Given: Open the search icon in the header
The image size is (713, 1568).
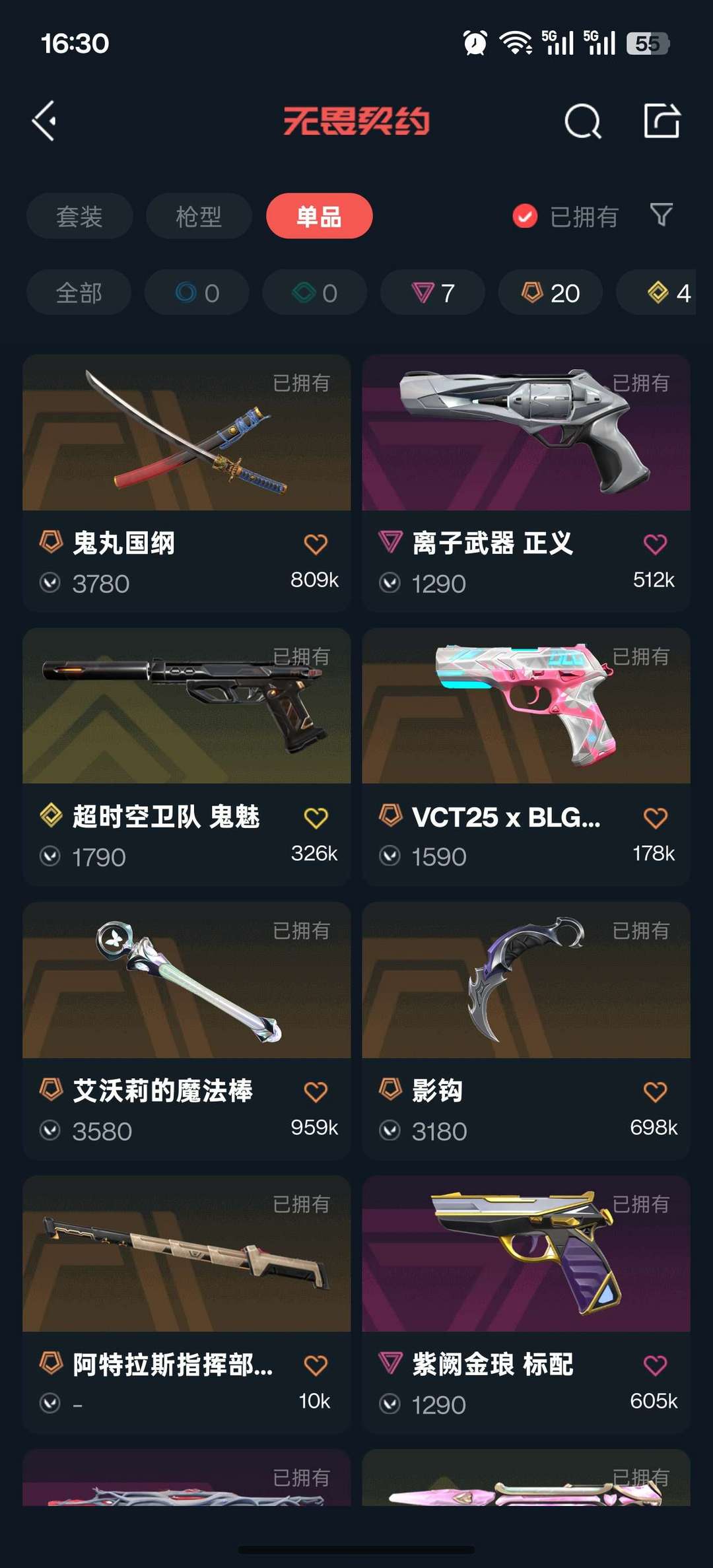Looking at the screenshot, I should coord(583,121).
